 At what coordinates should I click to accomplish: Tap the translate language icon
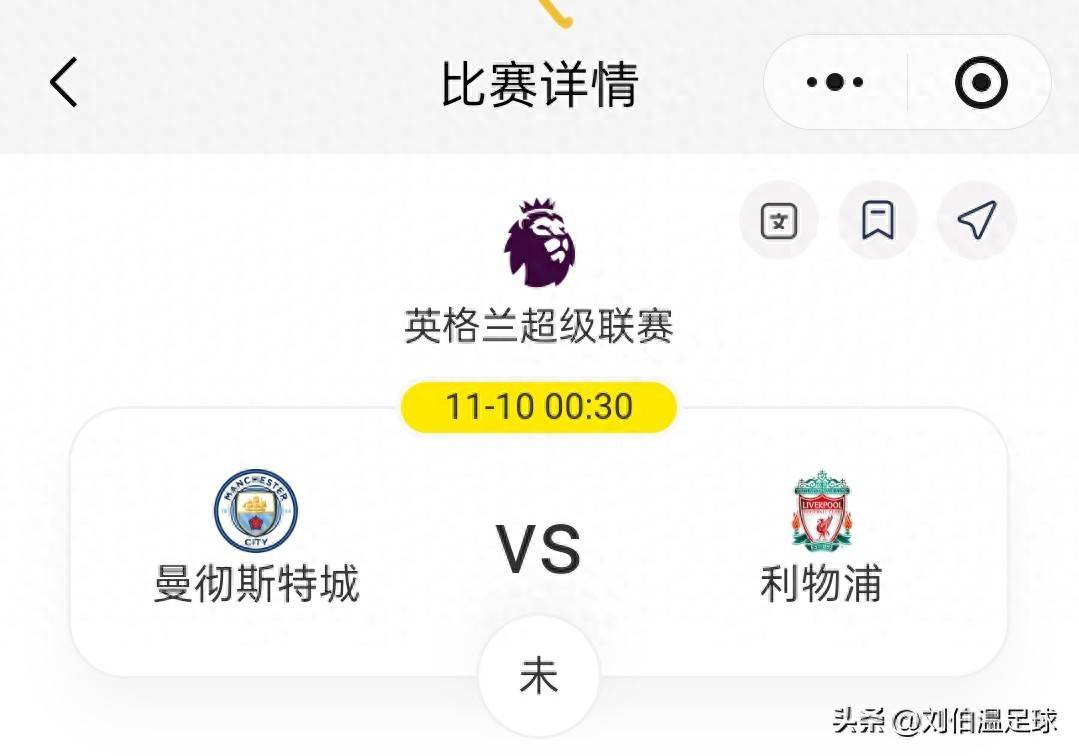click(x=779, y=221)
